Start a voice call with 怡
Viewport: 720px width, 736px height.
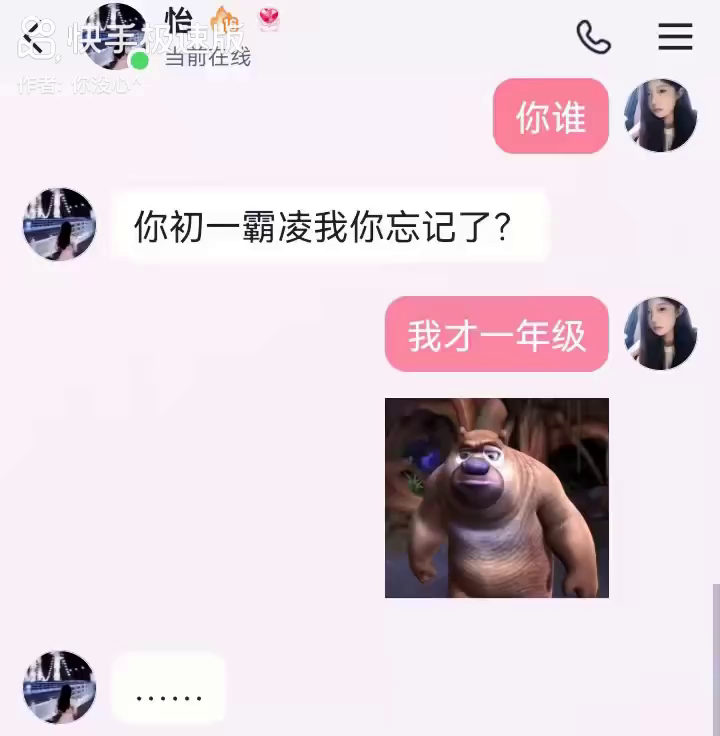[593, 37]
